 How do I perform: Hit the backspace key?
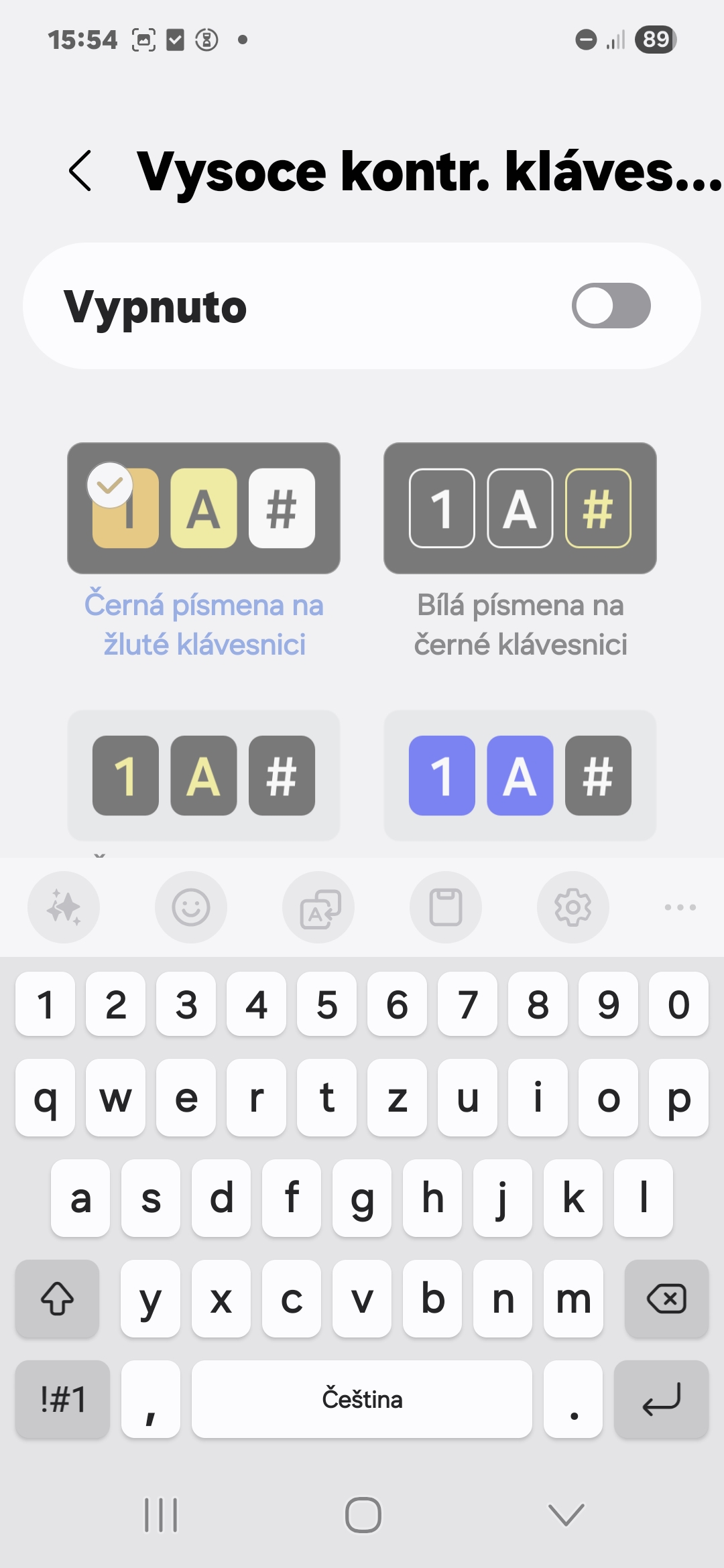point(666,1299)
